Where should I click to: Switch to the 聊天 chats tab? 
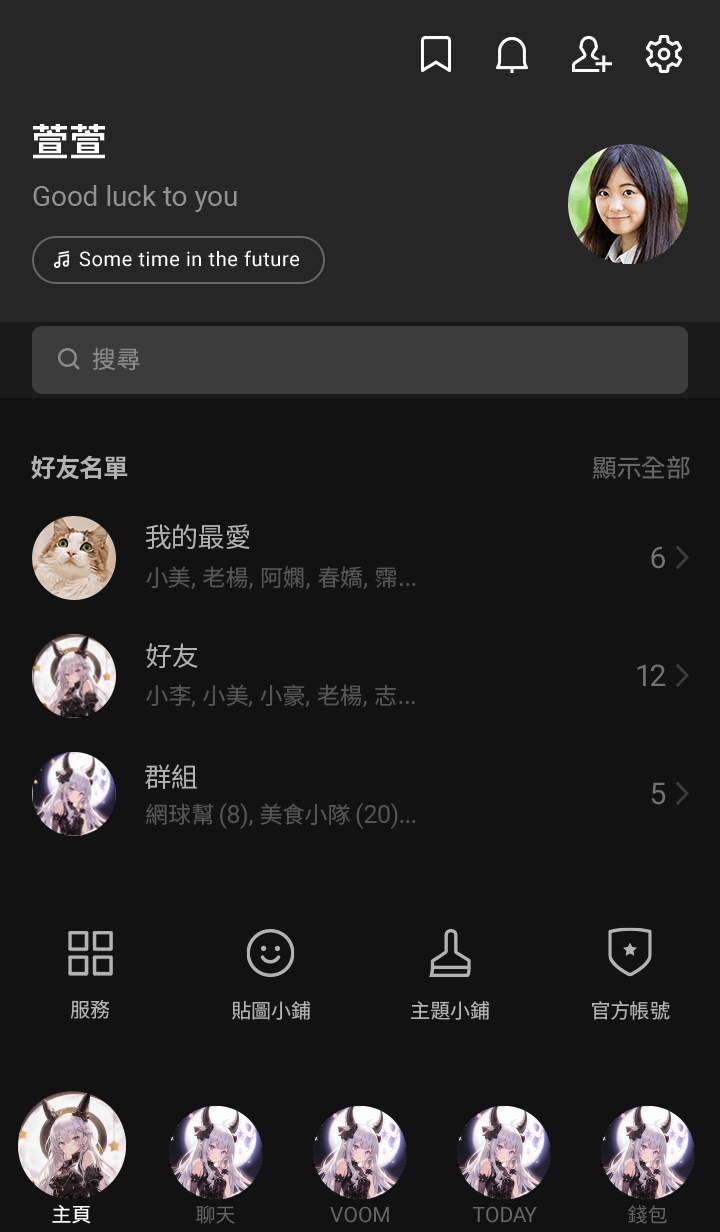216,1160
